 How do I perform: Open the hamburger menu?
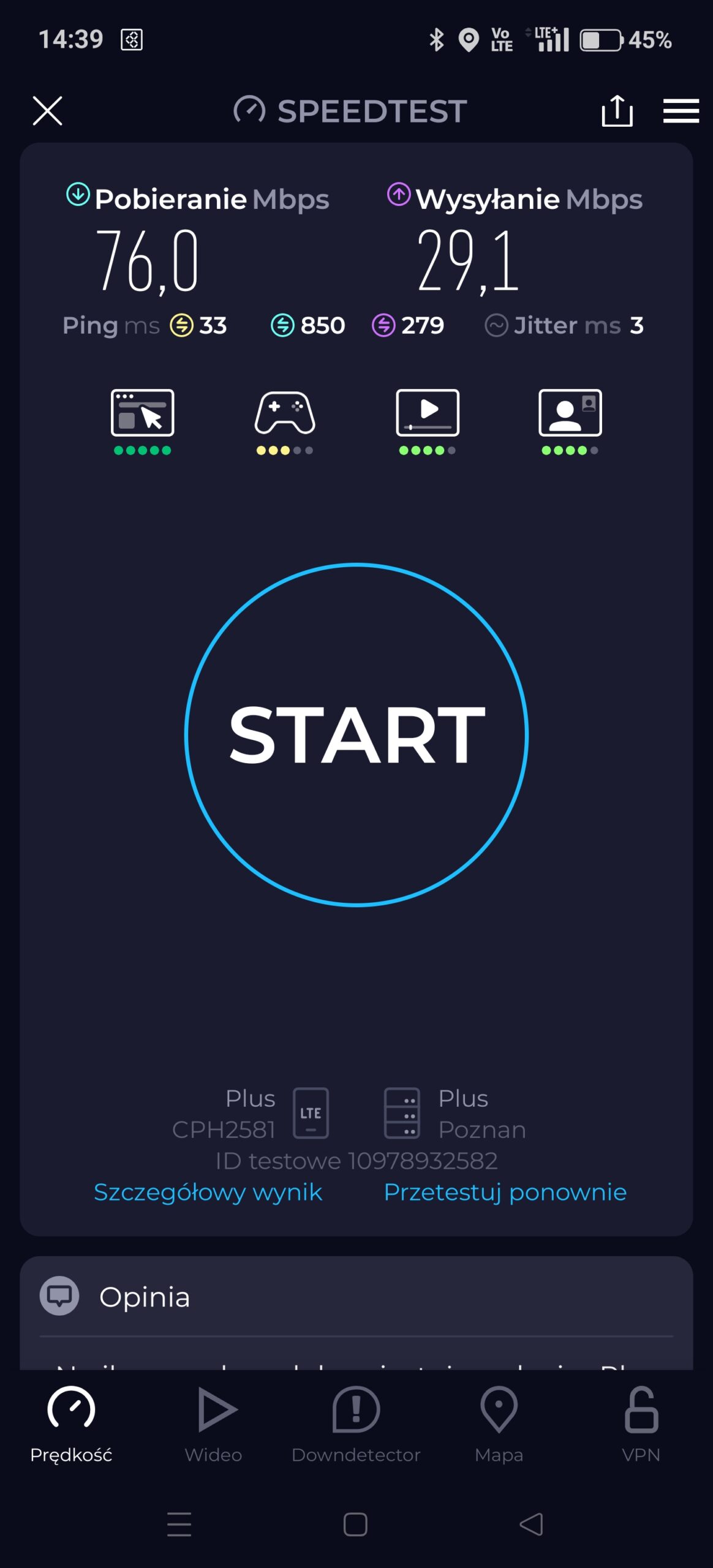tap(681, 111)
